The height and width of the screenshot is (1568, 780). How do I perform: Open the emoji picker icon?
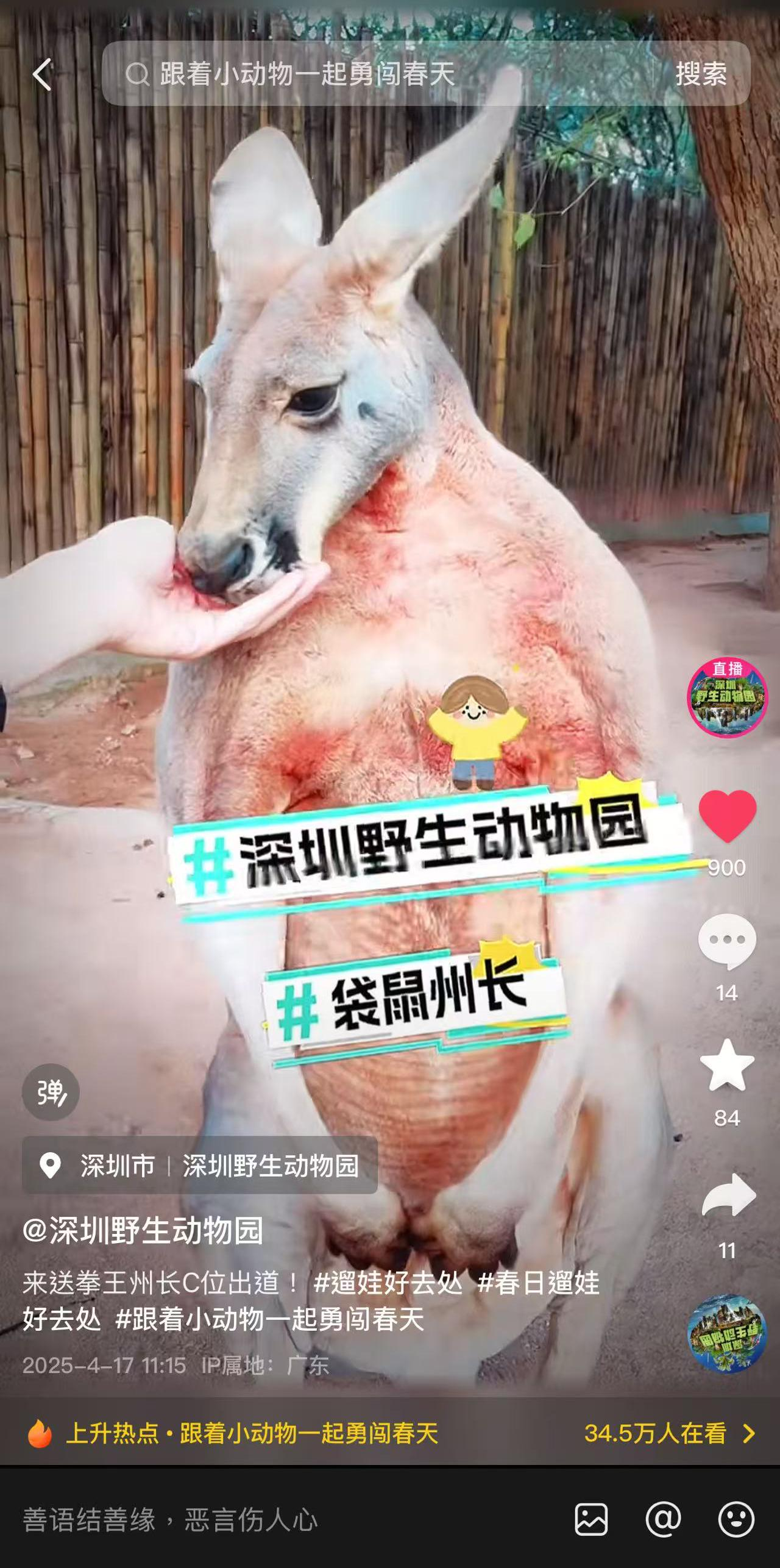tap(736, 1519)
